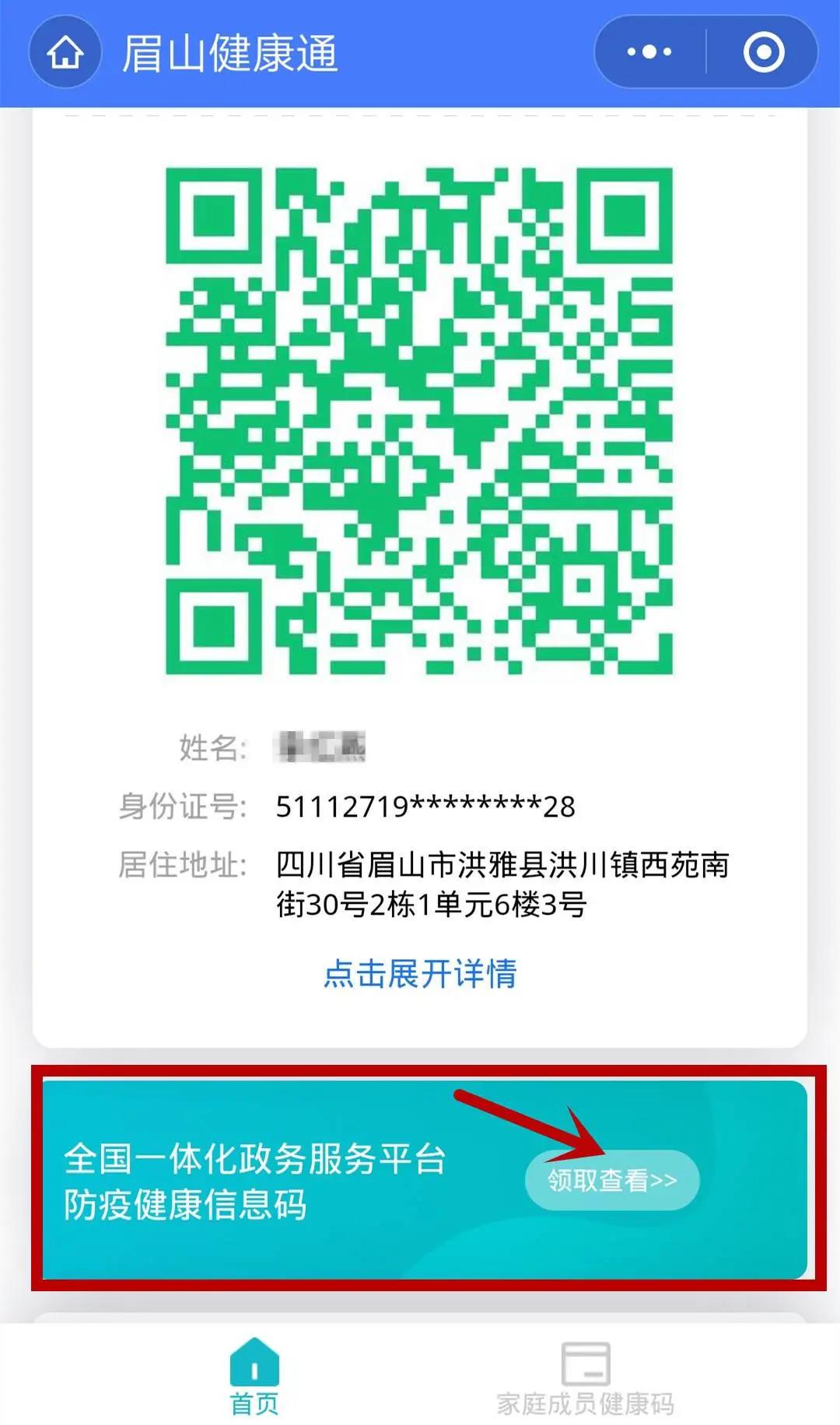This screenshot has height=1425, width=840.
Task: Switch to the 家庭成员健康码 tab
Action: (586, 1378)
